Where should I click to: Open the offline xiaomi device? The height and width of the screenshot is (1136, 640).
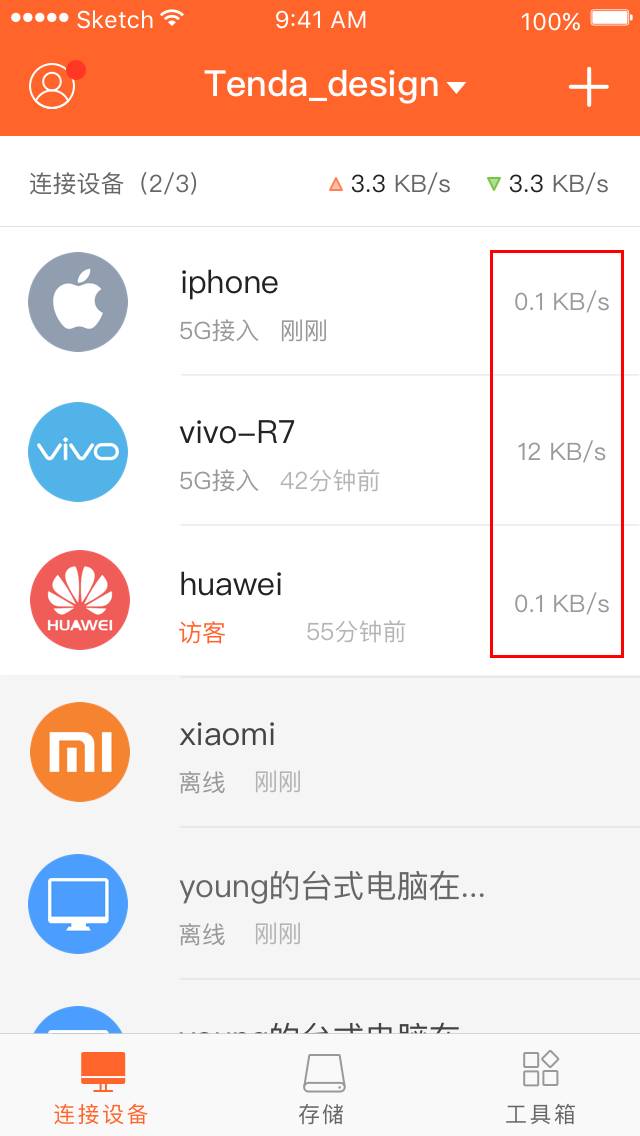(x=320, y=753)
